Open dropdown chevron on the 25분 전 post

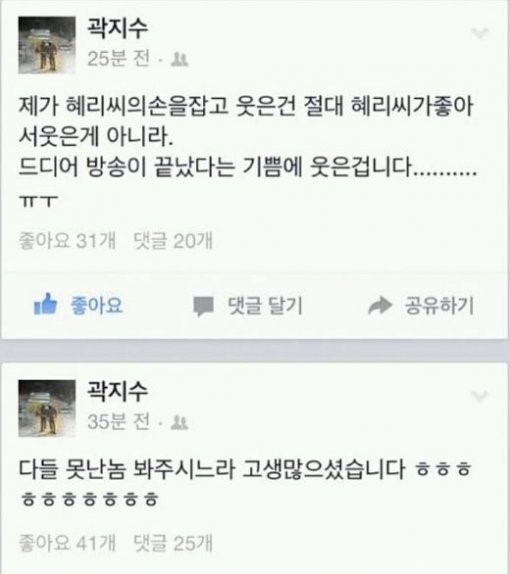[x=480, y=33]
